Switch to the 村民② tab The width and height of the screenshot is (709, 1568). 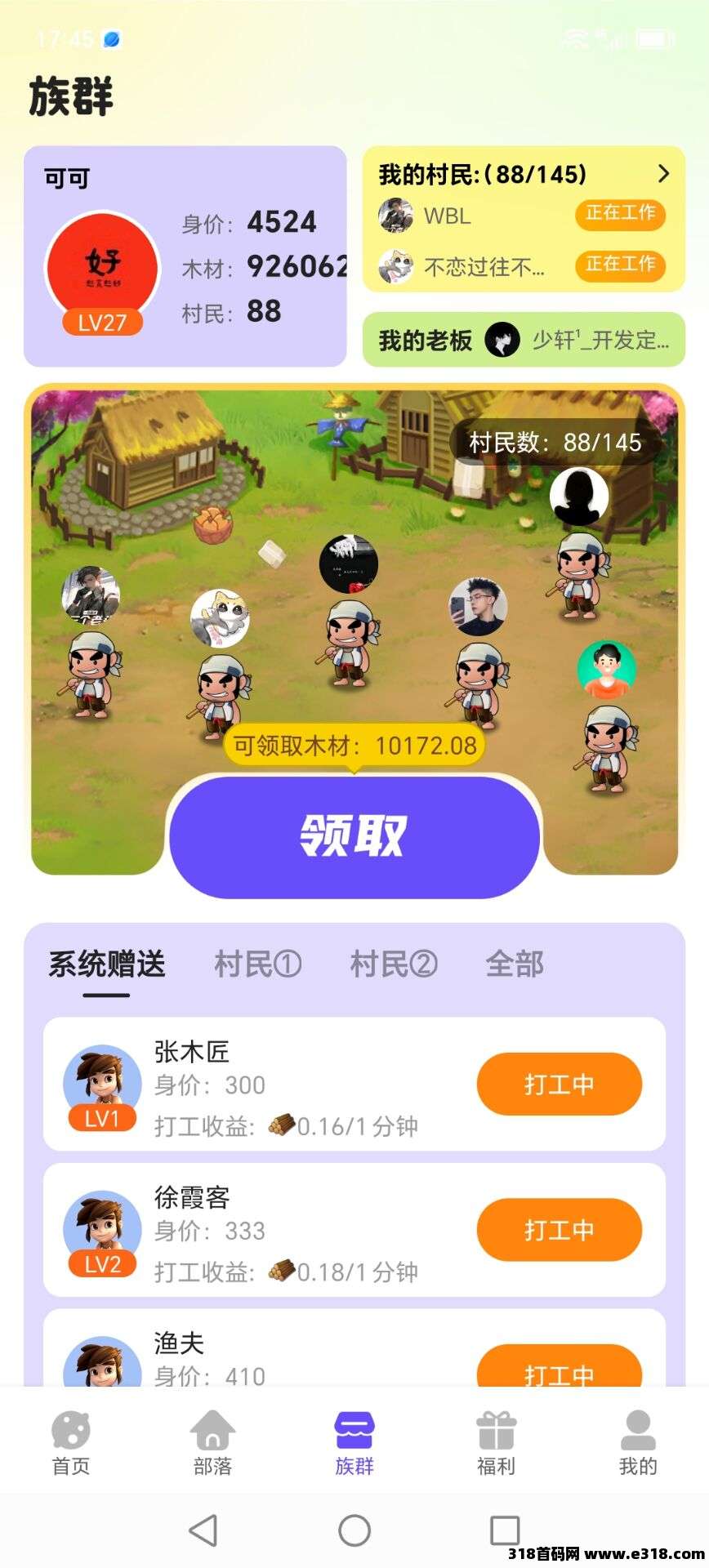click(x=393, y=964)
